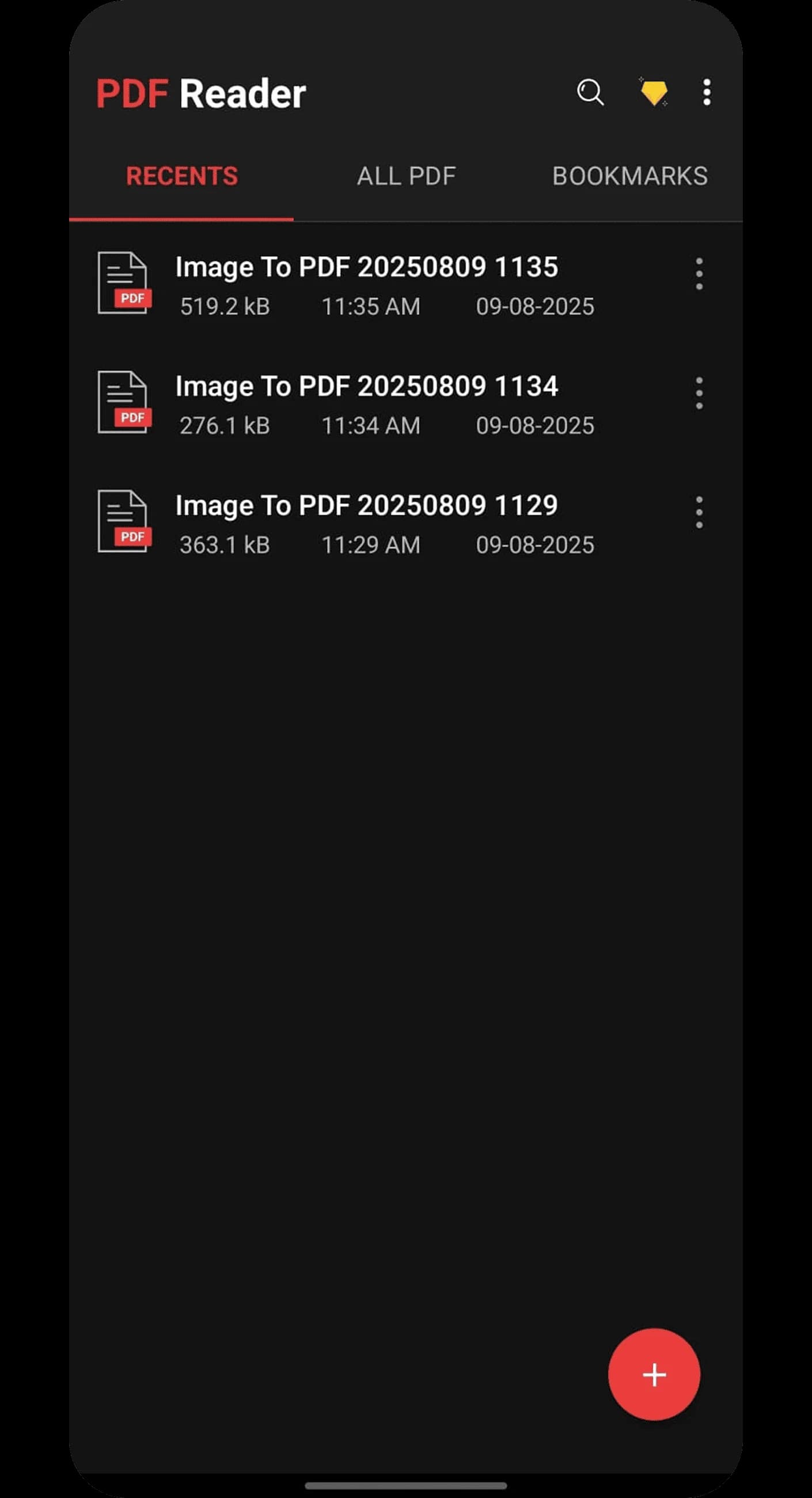Image resolution: width=812 pixels, height=1498 pixels.
Task: Click the PDF Reader app title
Action: tap(200, 92)
